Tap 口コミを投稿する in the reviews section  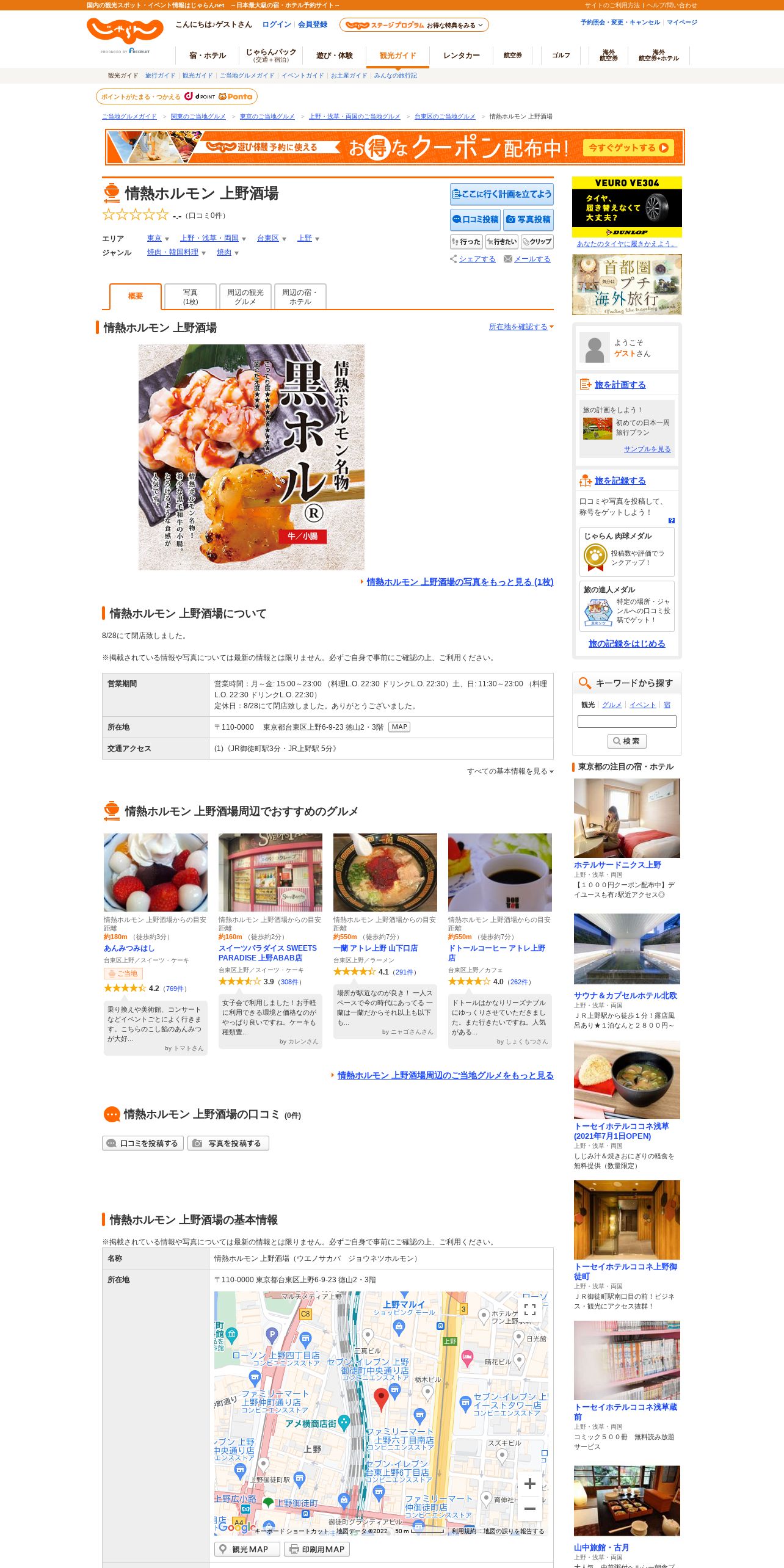pos(143,1143)
